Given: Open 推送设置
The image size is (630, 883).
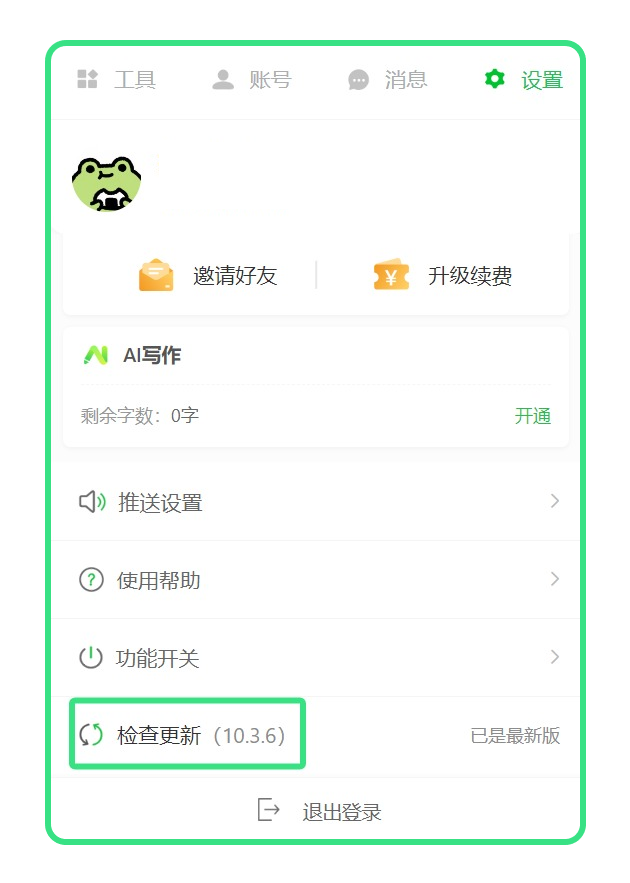Looking at the screenshot, I should [x=315, y=502].
